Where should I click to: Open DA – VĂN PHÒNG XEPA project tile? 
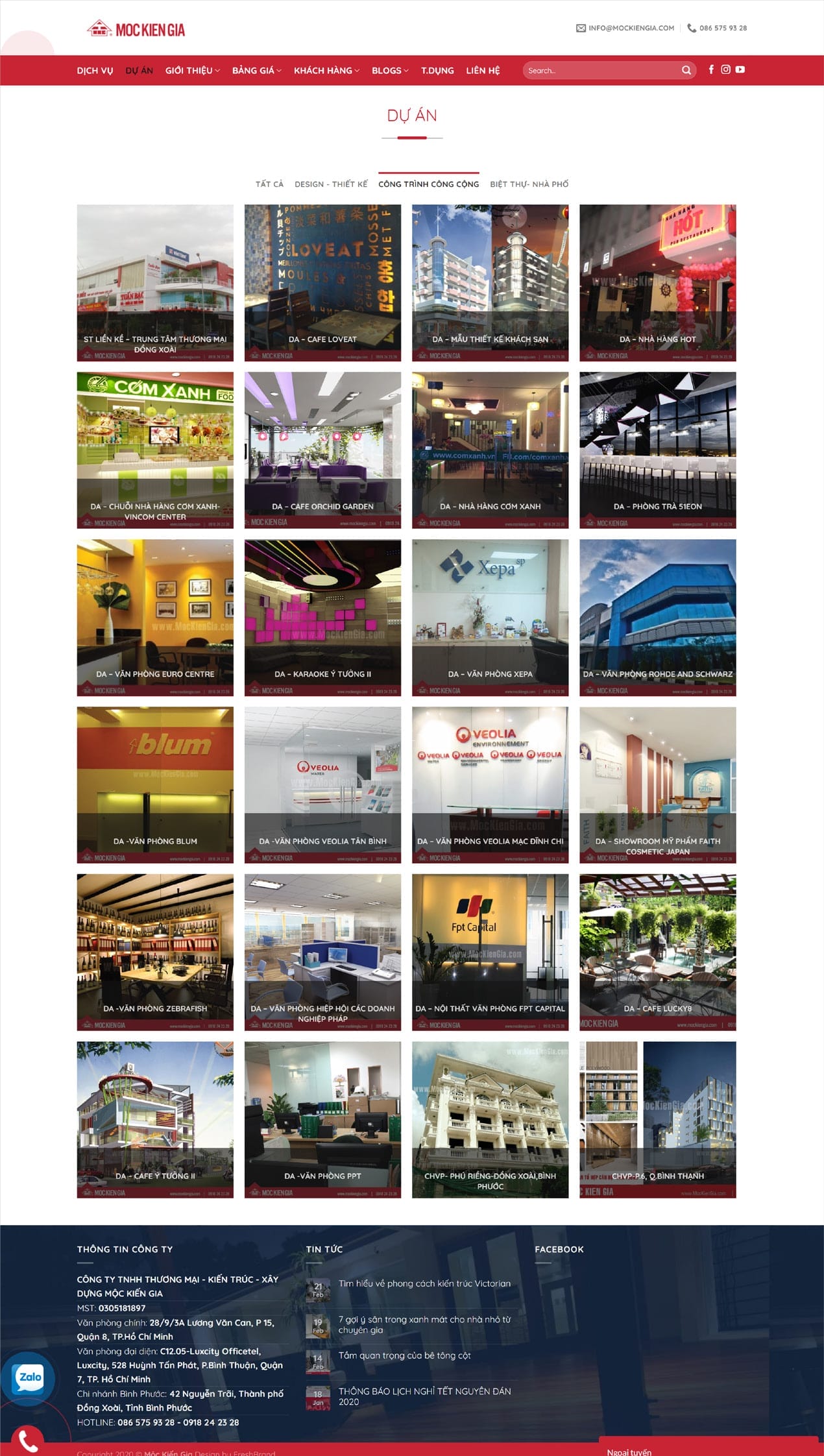click(490, 617)
